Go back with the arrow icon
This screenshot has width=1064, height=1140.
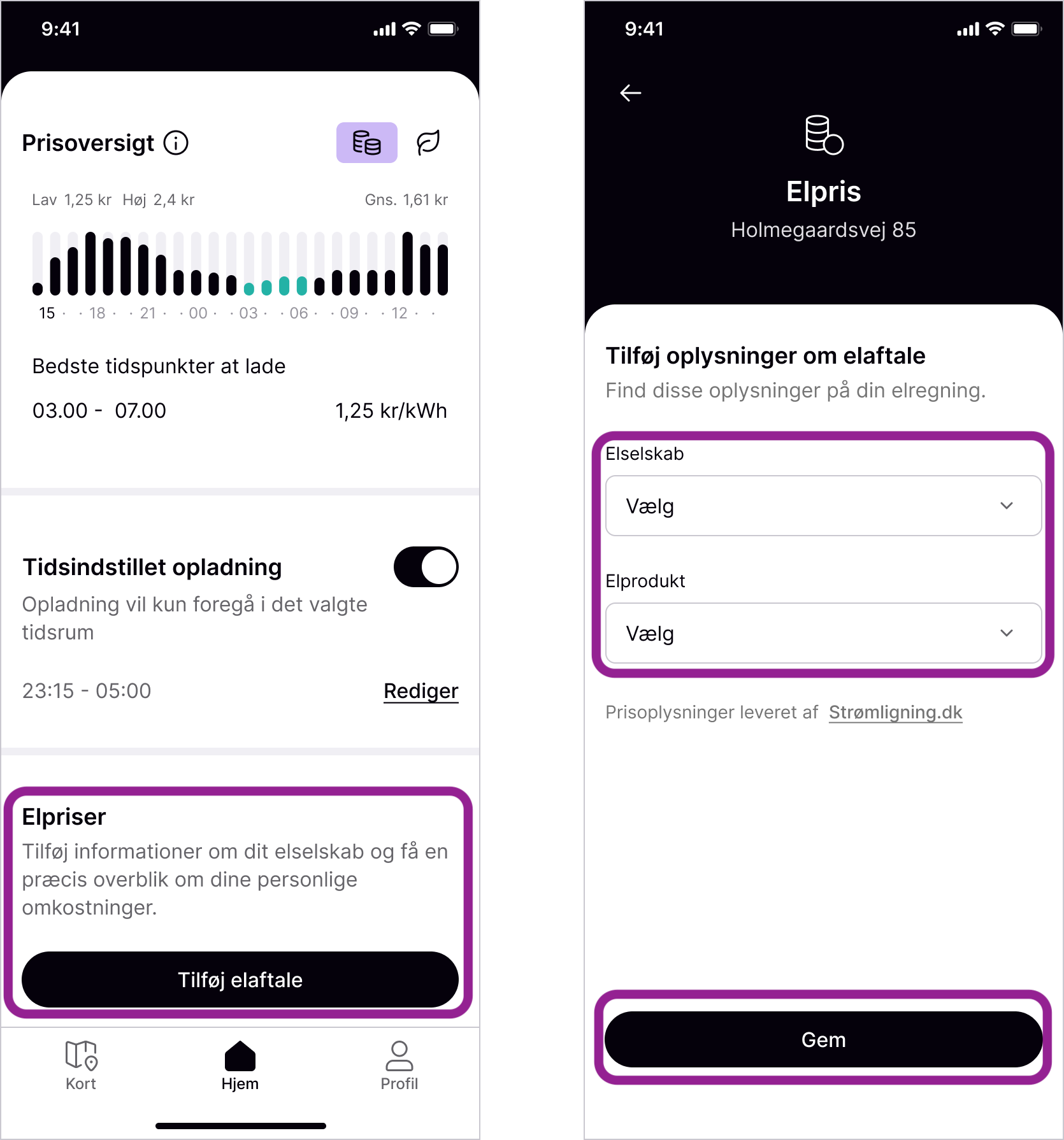tap(631, 93)
